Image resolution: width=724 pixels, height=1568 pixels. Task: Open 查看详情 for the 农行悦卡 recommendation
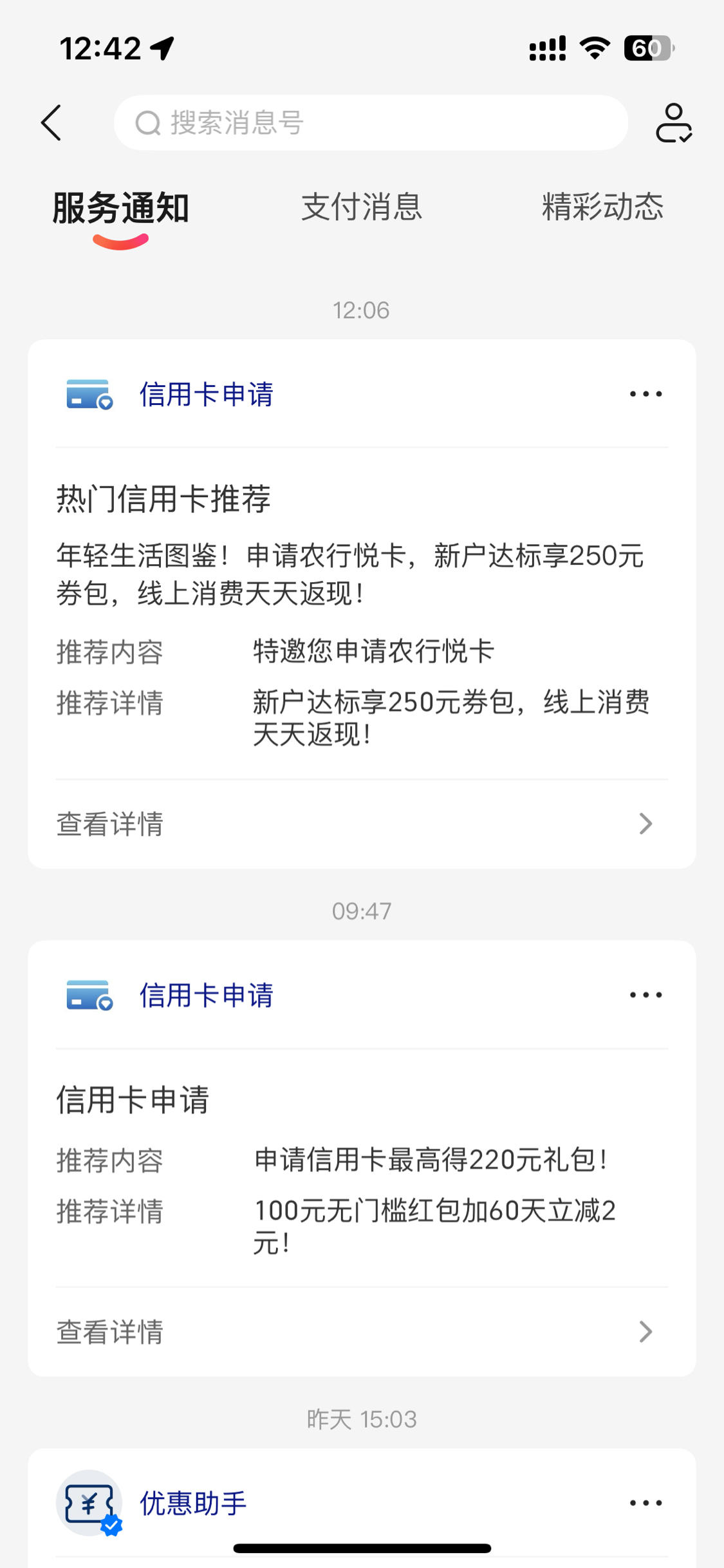click(362, 824)
